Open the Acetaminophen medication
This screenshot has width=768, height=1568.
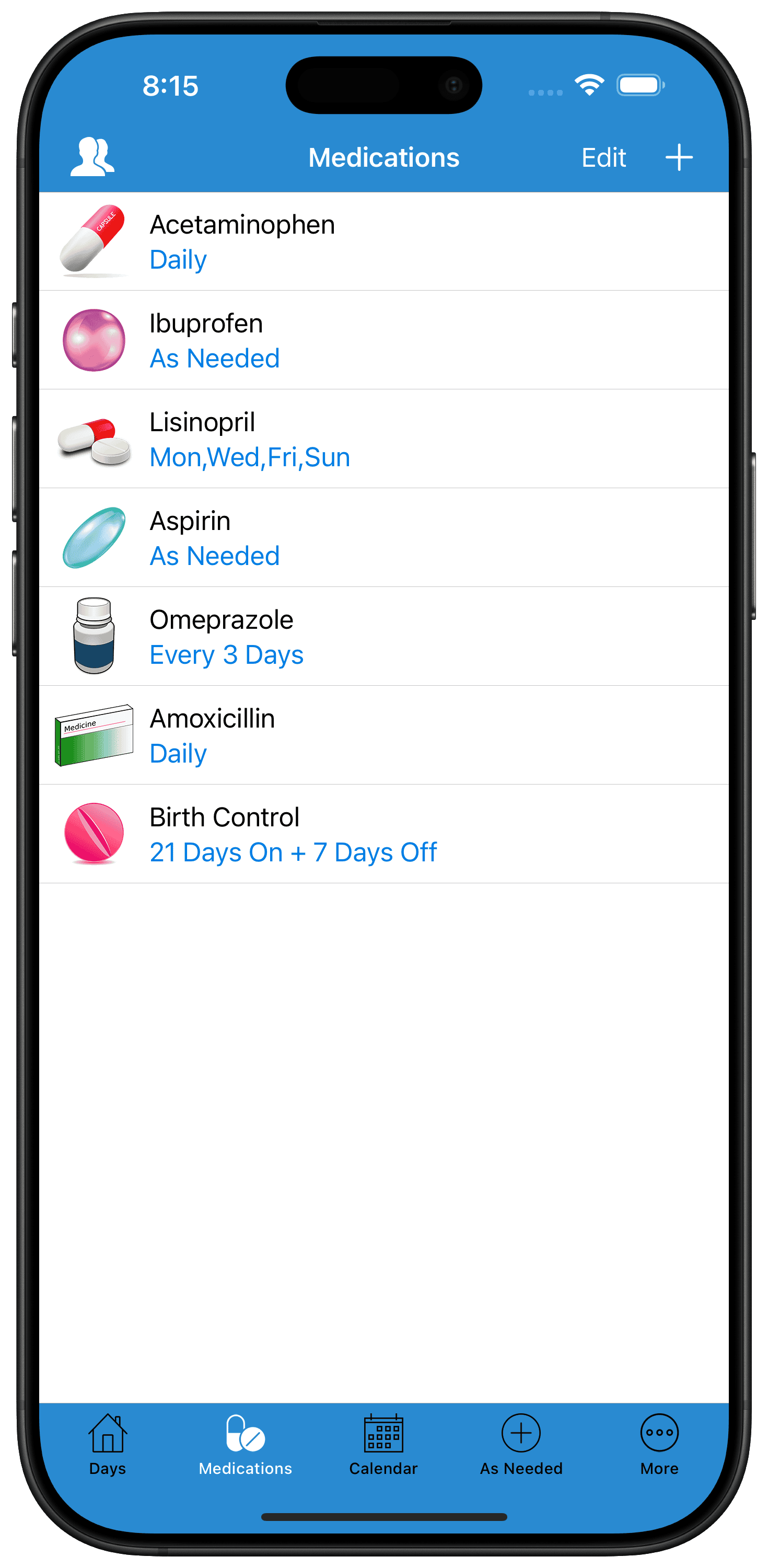pyautogui.click(x=383, y=241)
